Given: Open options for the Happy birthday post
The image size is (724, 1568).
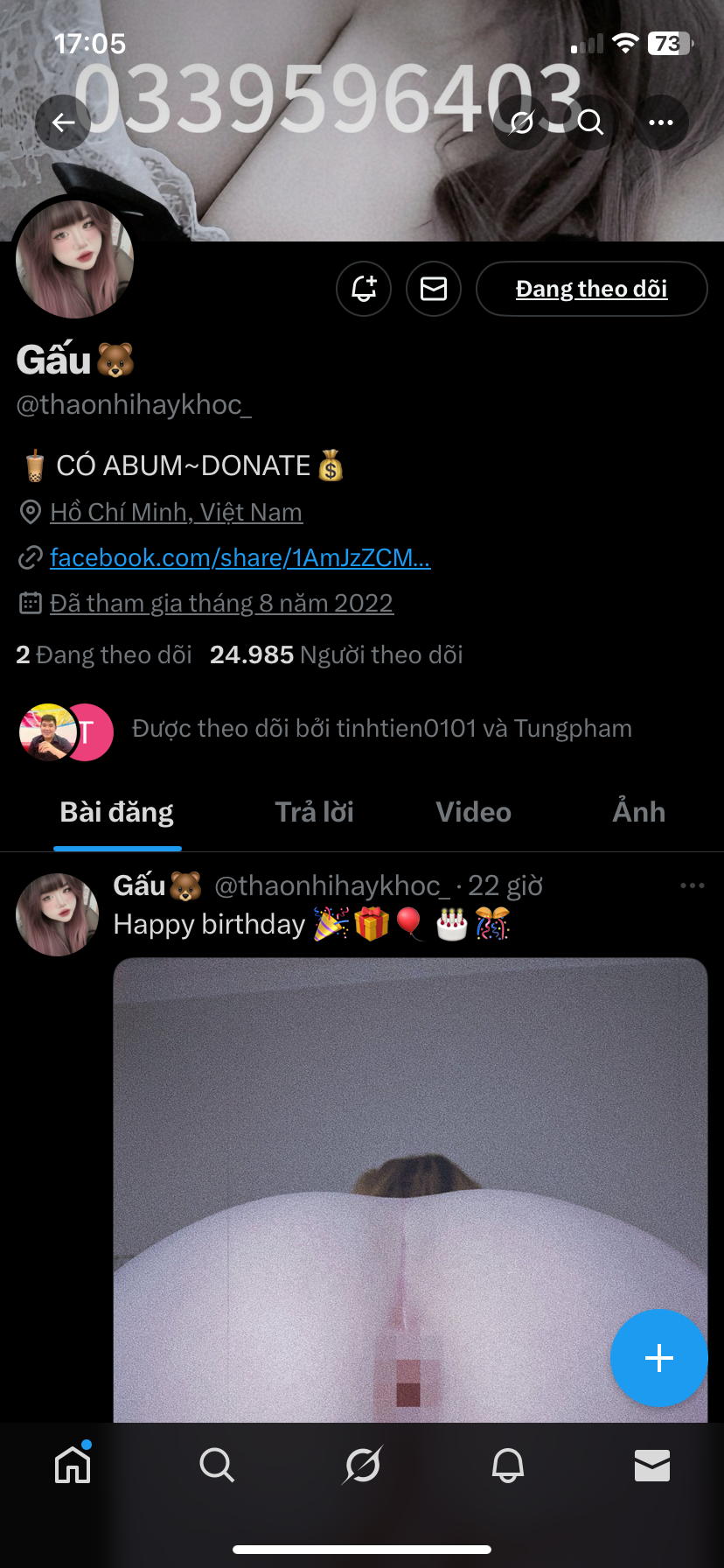Looking at the screenshot, I should pyautogui.click(x=692, y=885).
